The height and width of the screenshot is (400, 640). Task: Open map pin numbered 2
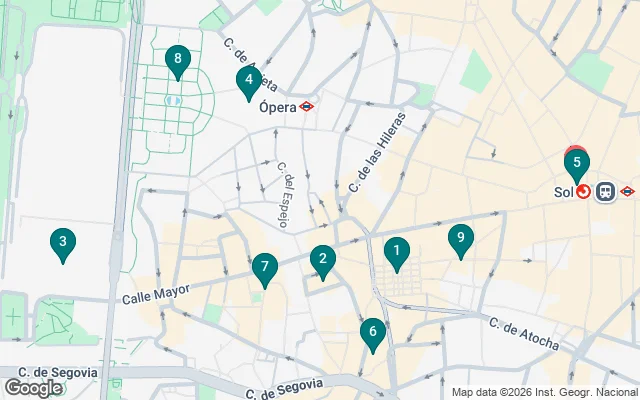click(322, 260)
